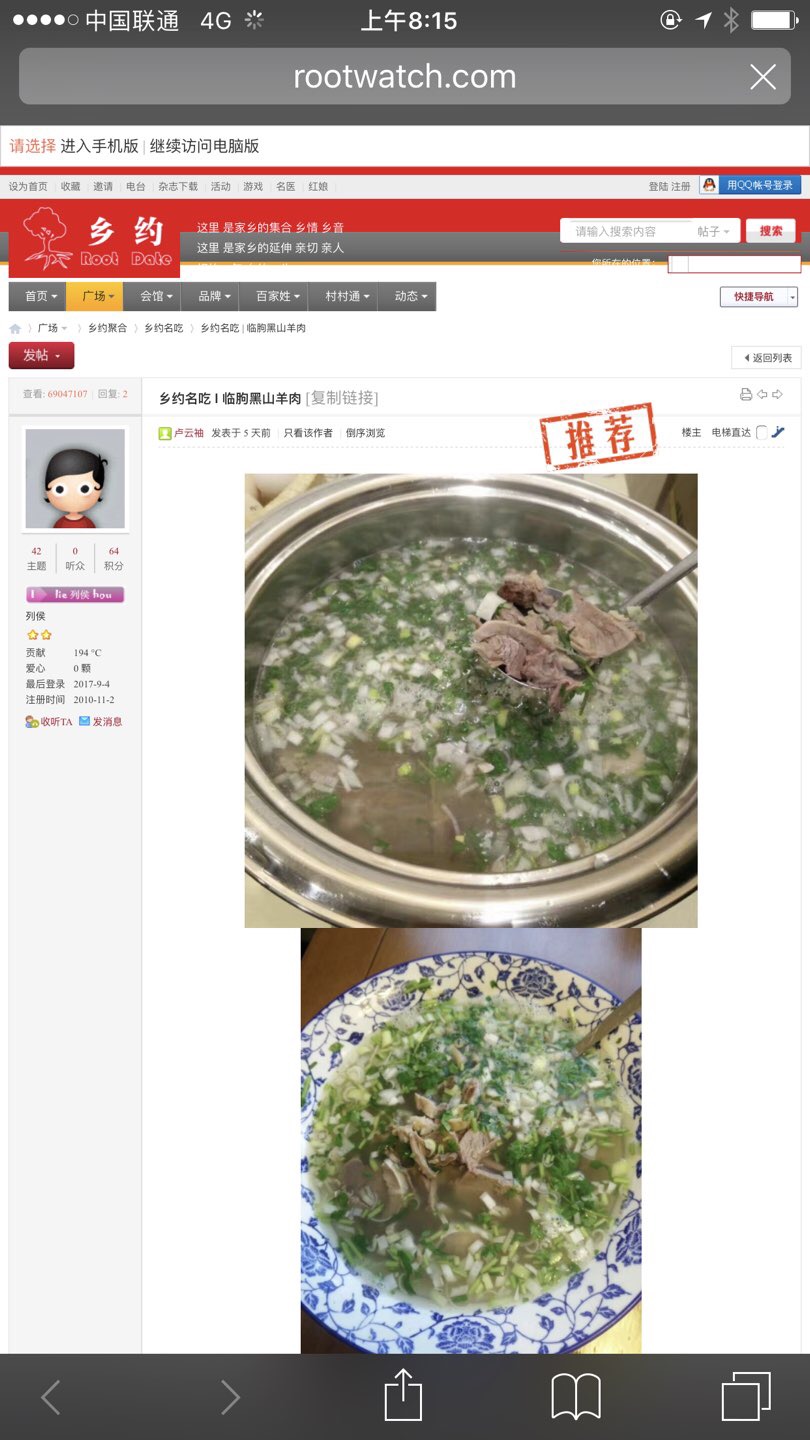Image resolution: width=810 pixels, height=1440 pixels.
Task: Open Safari share sheet icon
Action: [x=403, y=1396]
